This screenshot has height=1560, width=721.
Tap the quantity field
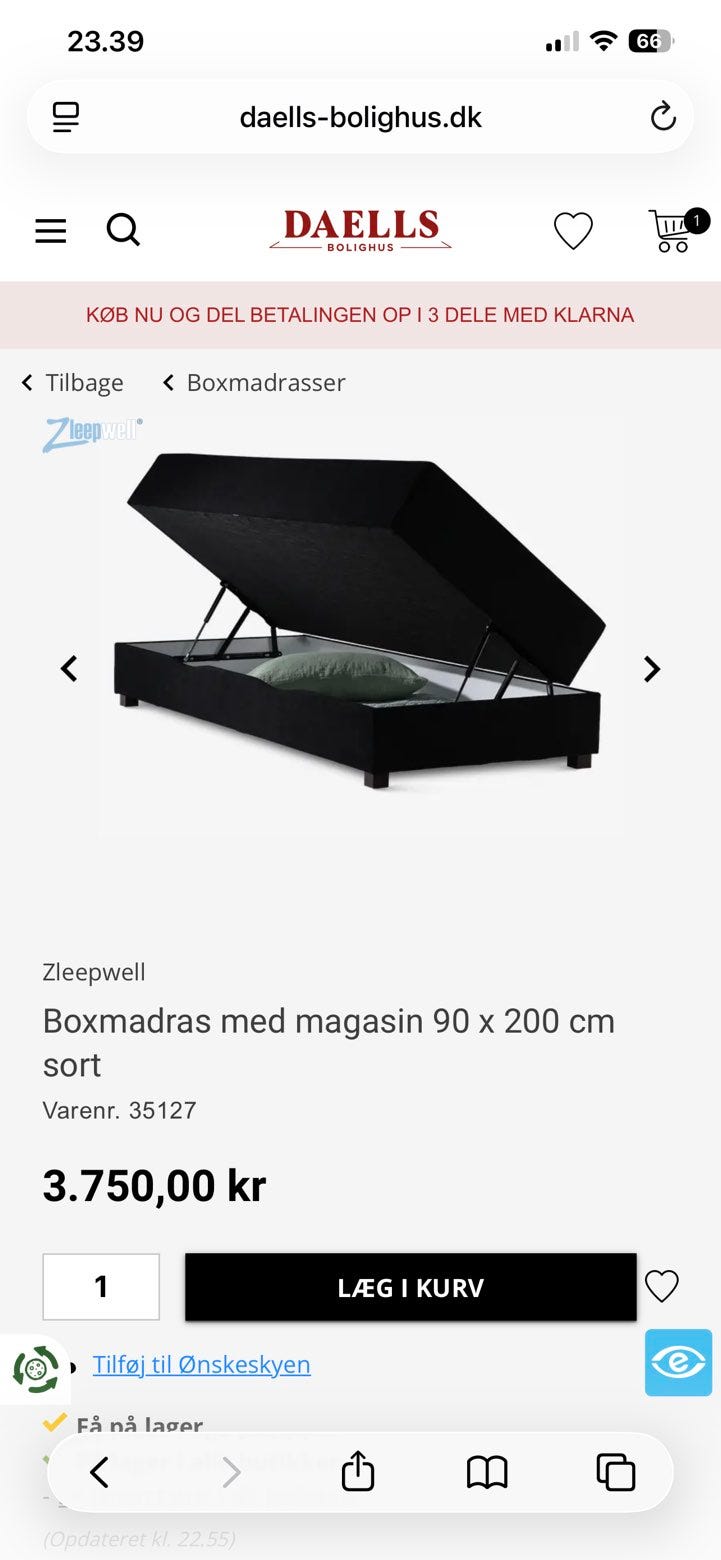101,1286
